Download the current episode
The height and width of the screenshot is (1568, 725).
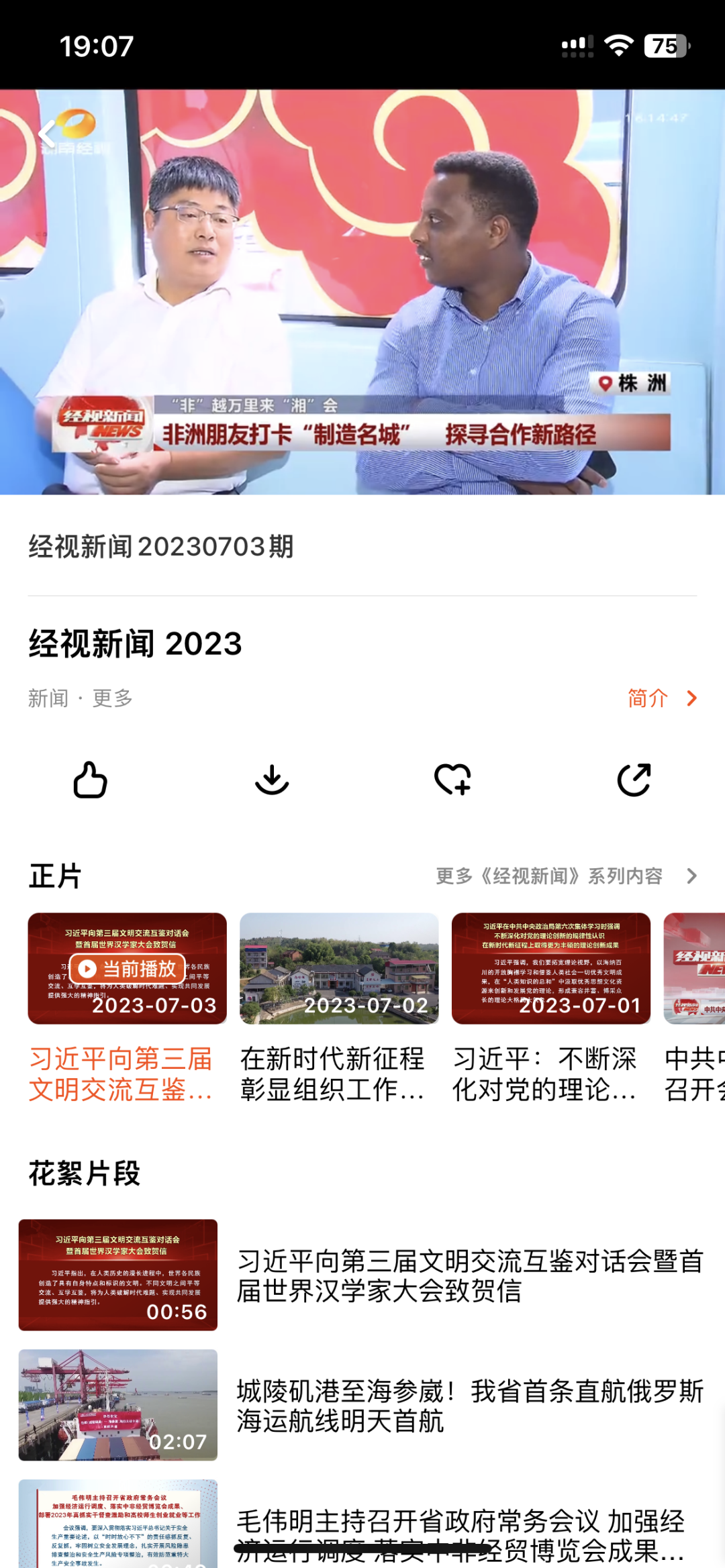[272, 780]
